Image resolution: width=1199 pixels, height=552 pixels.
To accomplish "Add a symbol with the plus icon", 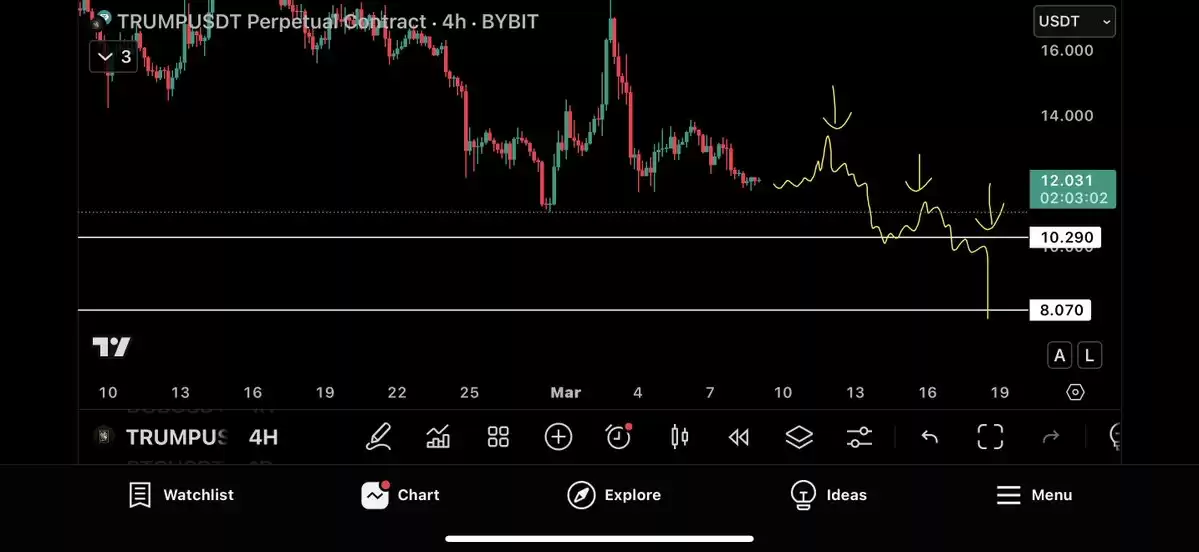I will point(558,437).
